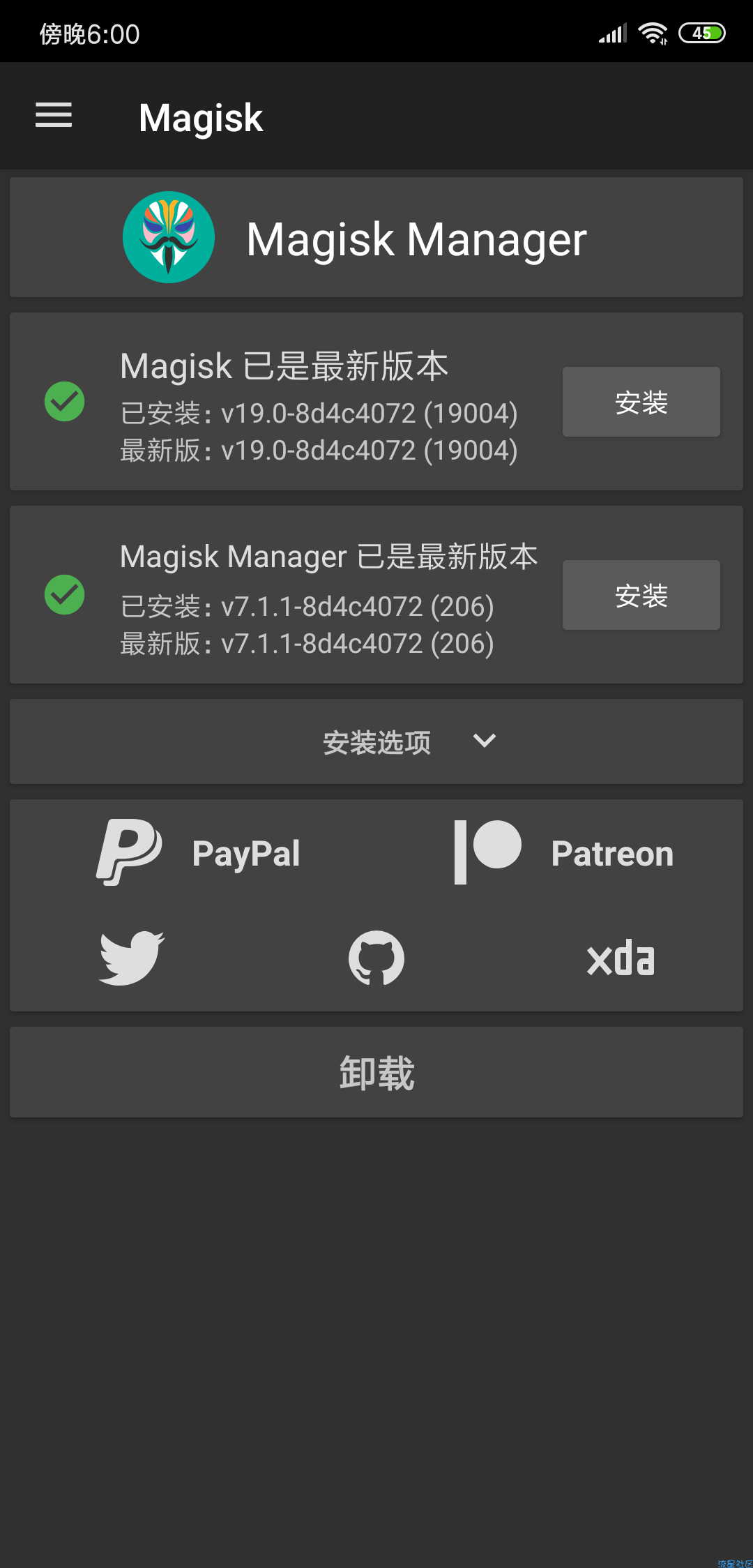Tap 安装 button for Magisk Manager v7.1.1
753x1568 pixels.
(x=641, y=596)
